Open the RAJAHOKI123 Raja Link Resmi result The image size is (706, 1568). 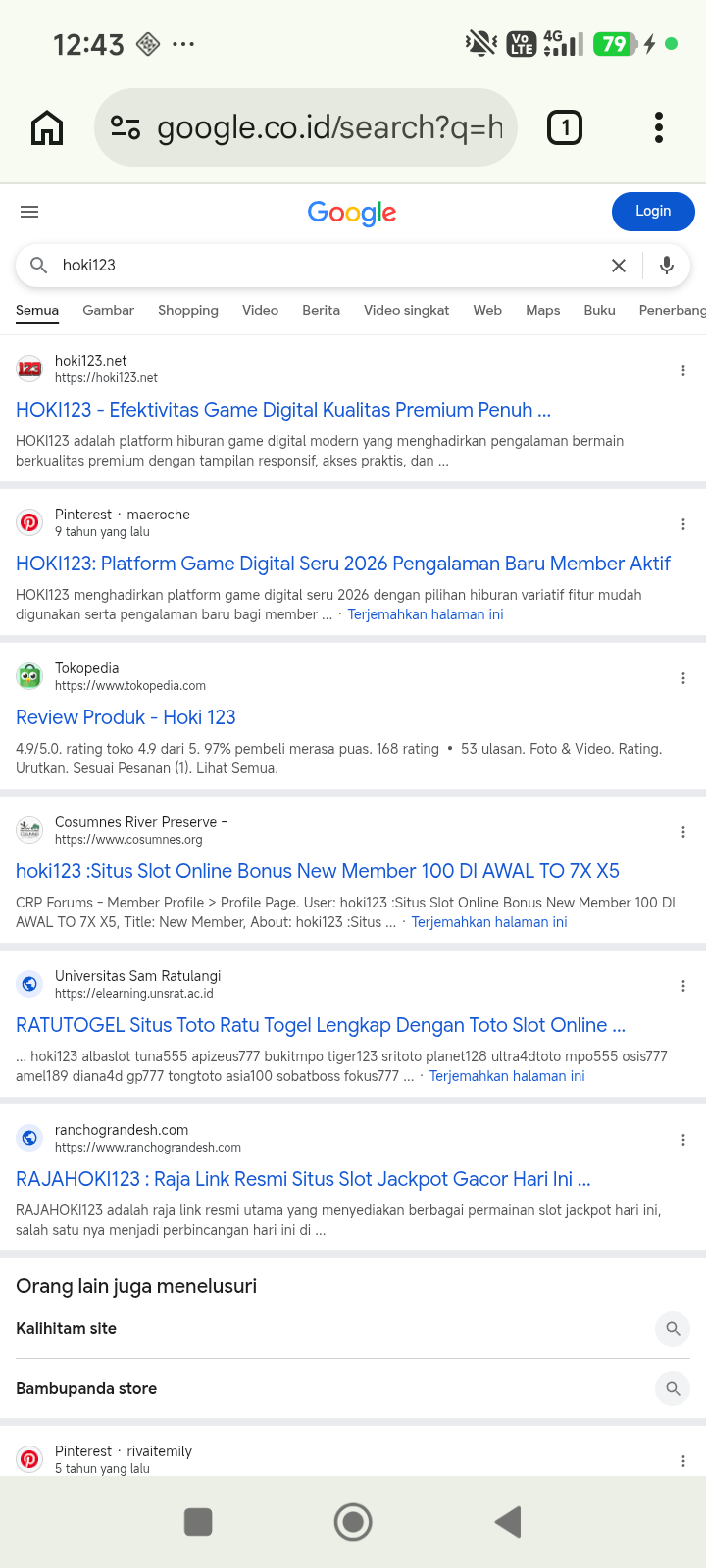(x=303, y=1179)
